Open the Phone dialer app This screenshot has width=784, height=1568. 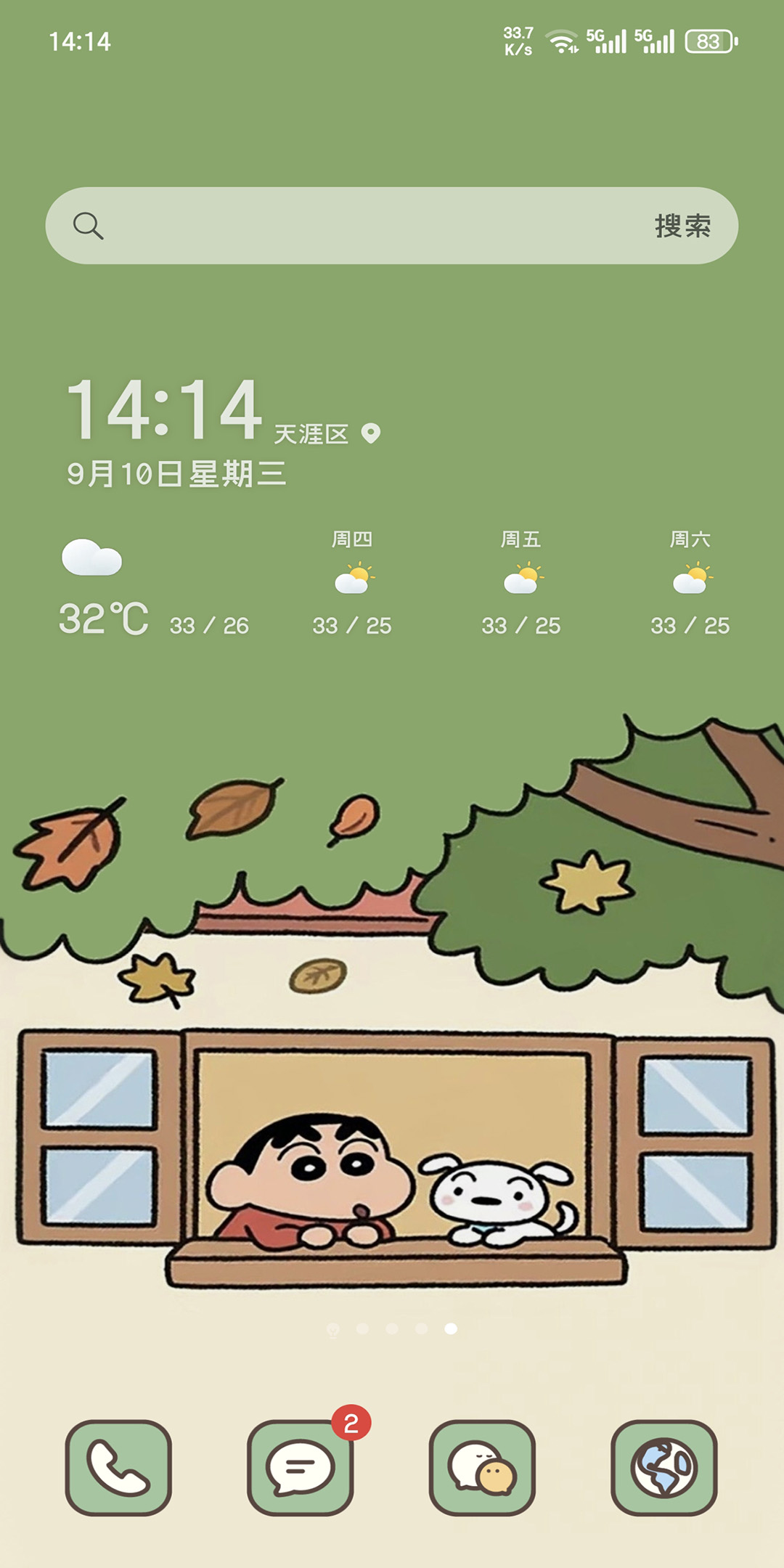(118, 1468)
